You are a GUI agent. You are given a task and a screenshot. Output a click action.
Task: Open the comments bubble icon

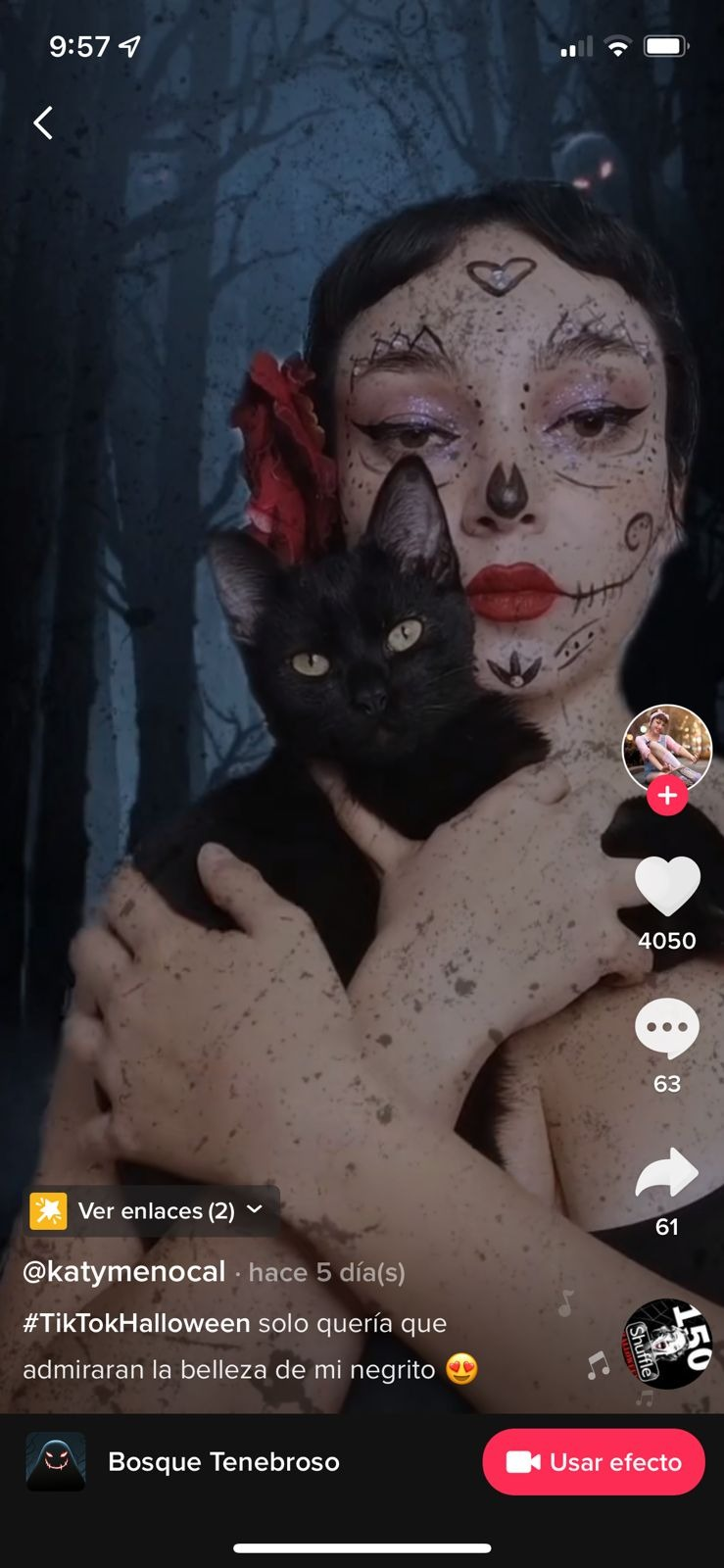(x=667, y=1028)
